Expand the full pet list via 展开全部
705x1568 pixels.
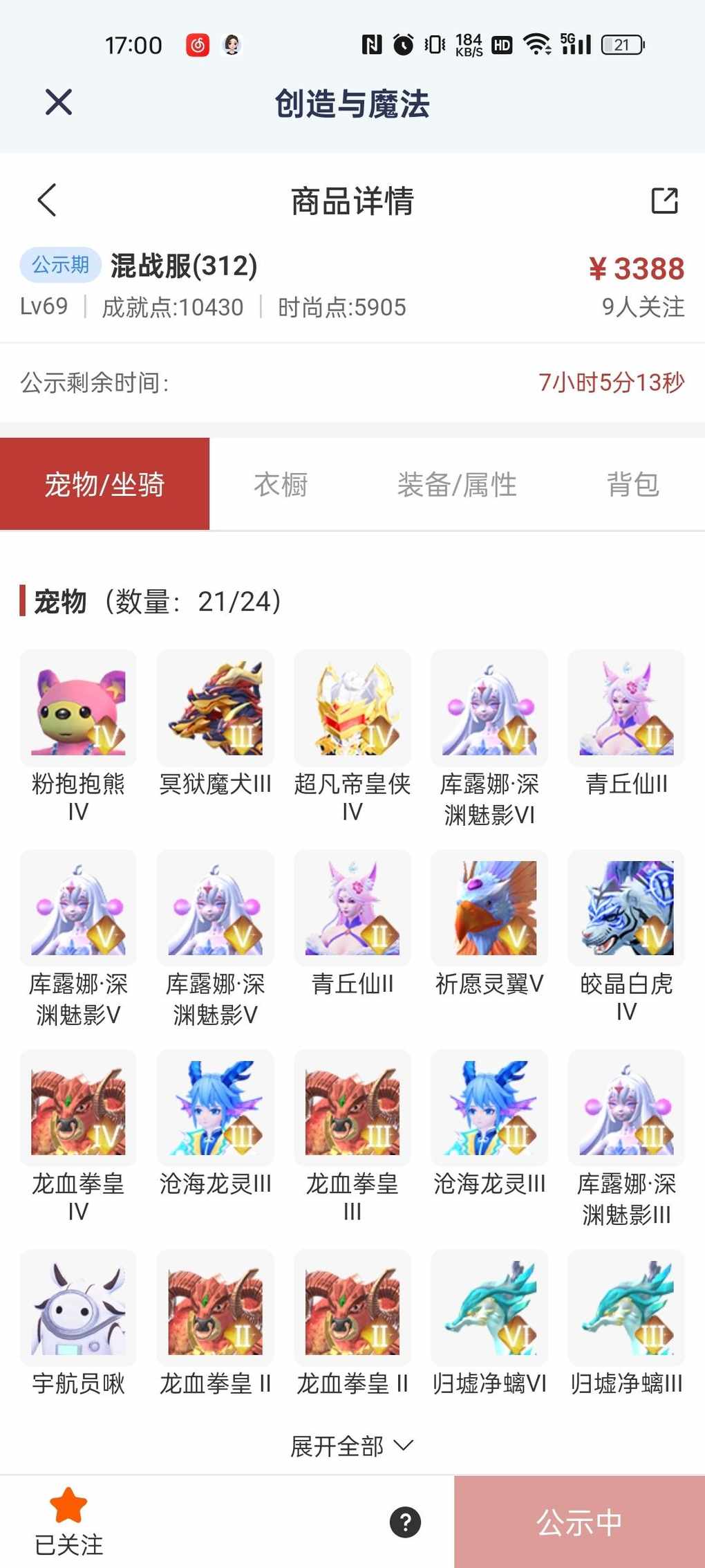(352, 1446)
